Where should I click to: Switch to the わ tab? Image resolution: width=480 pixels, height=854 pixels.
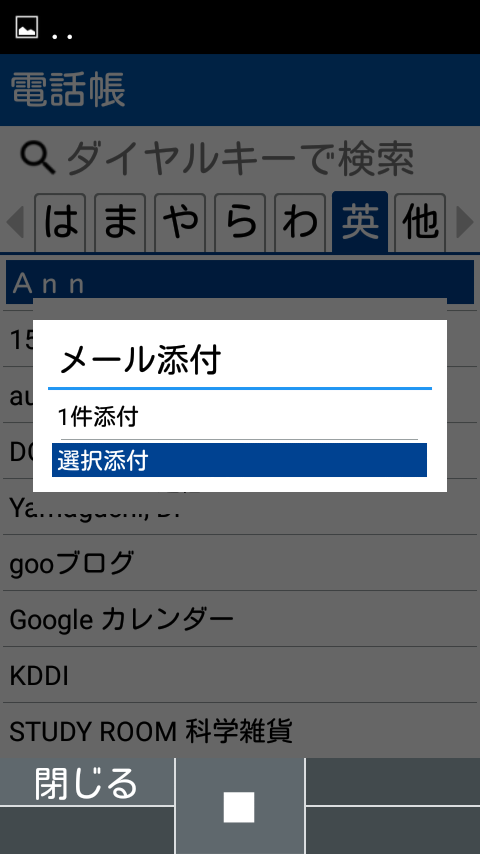pyautogui.click(x=300, y=222)
